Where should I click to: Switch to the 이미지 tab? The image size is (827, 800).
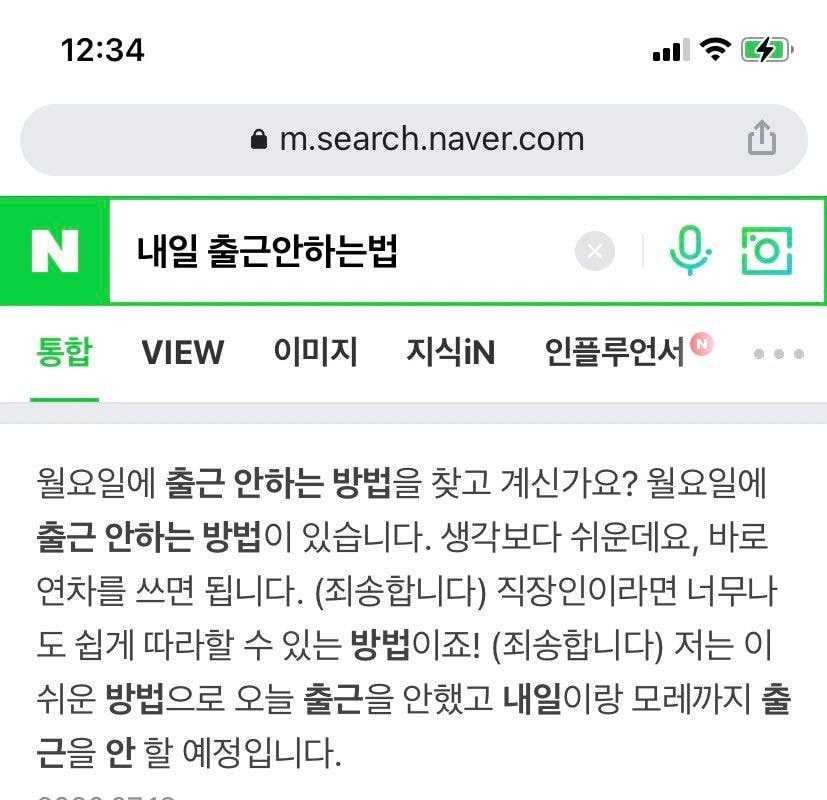pyautogui.click(x=315, y=352)
